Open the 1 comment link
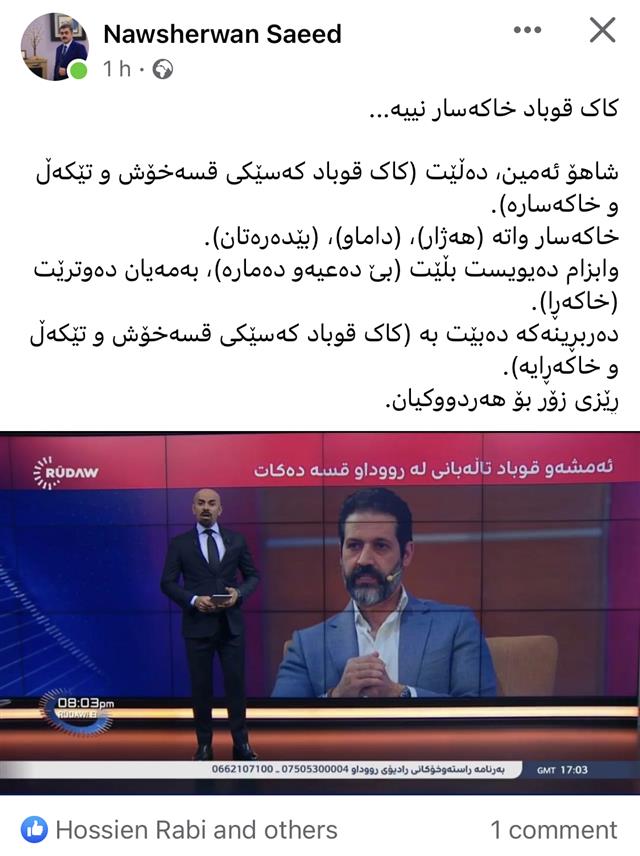Screen dimensions: 640x856 click(x=553, y=830)
